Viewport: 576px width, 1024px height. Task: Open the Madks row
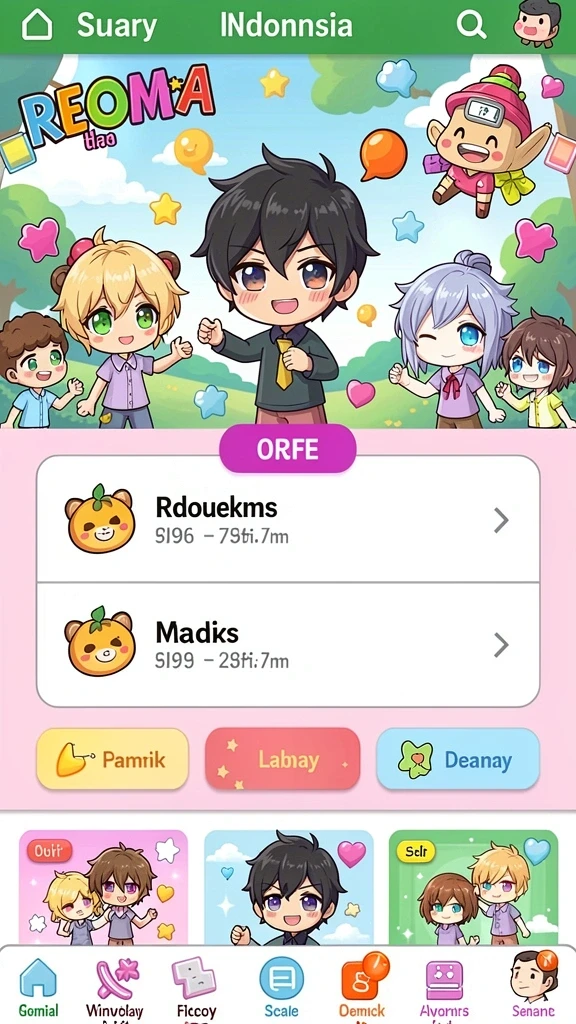[288, 645]
